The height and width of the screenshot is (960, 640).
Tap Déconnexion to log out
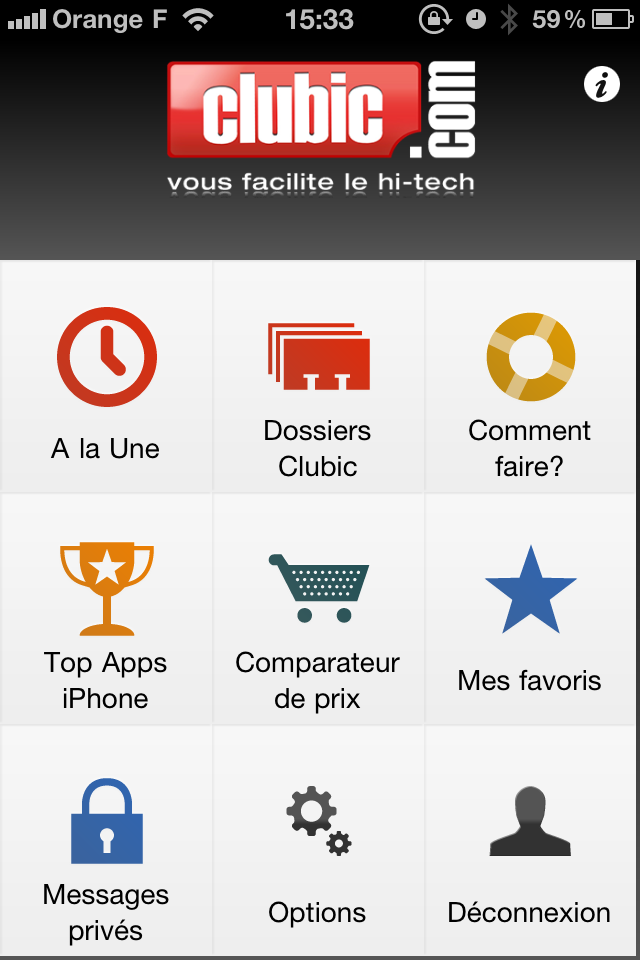tap(530, 842)
